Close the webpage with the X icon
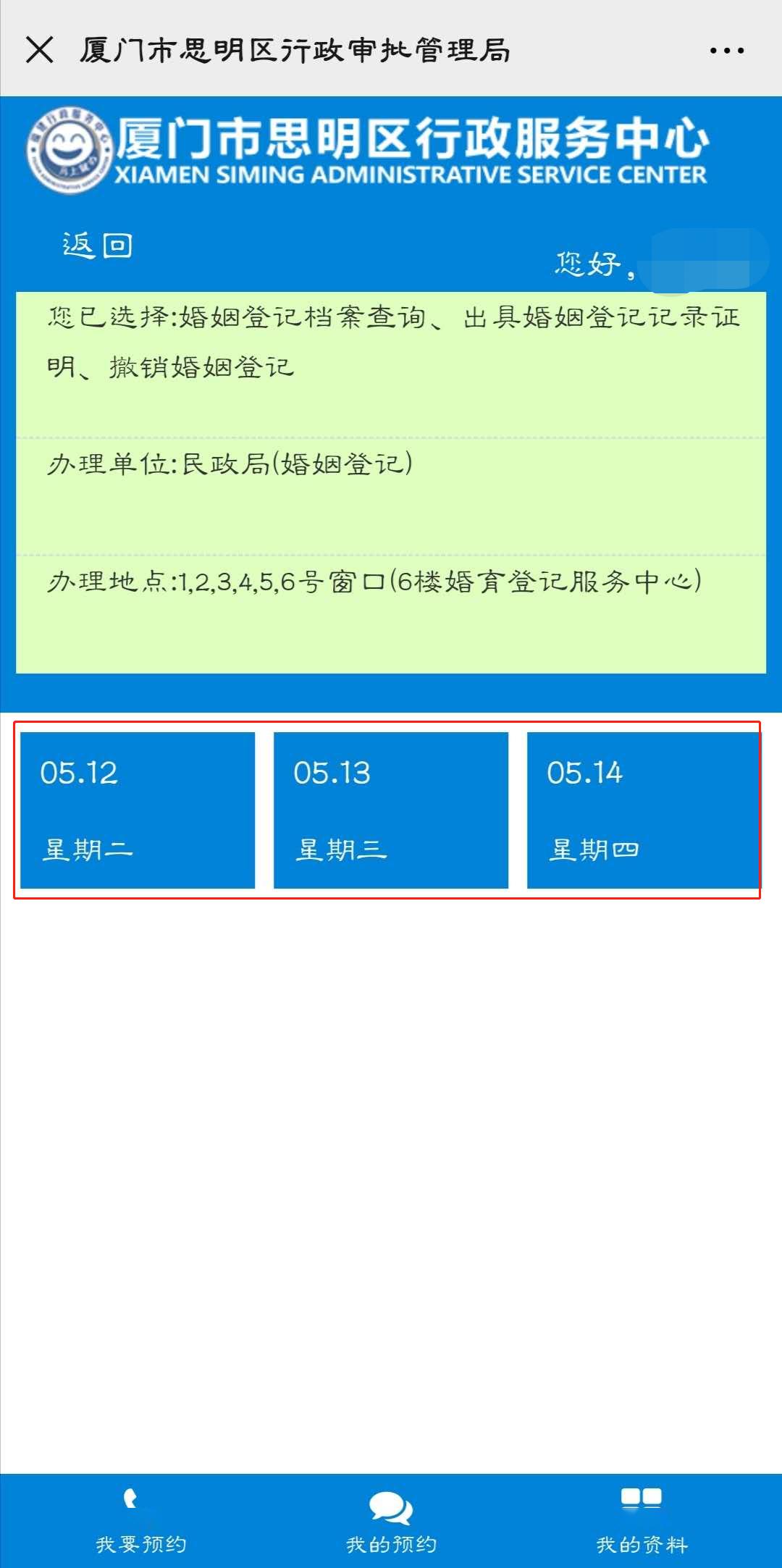 tap(39, 50)
